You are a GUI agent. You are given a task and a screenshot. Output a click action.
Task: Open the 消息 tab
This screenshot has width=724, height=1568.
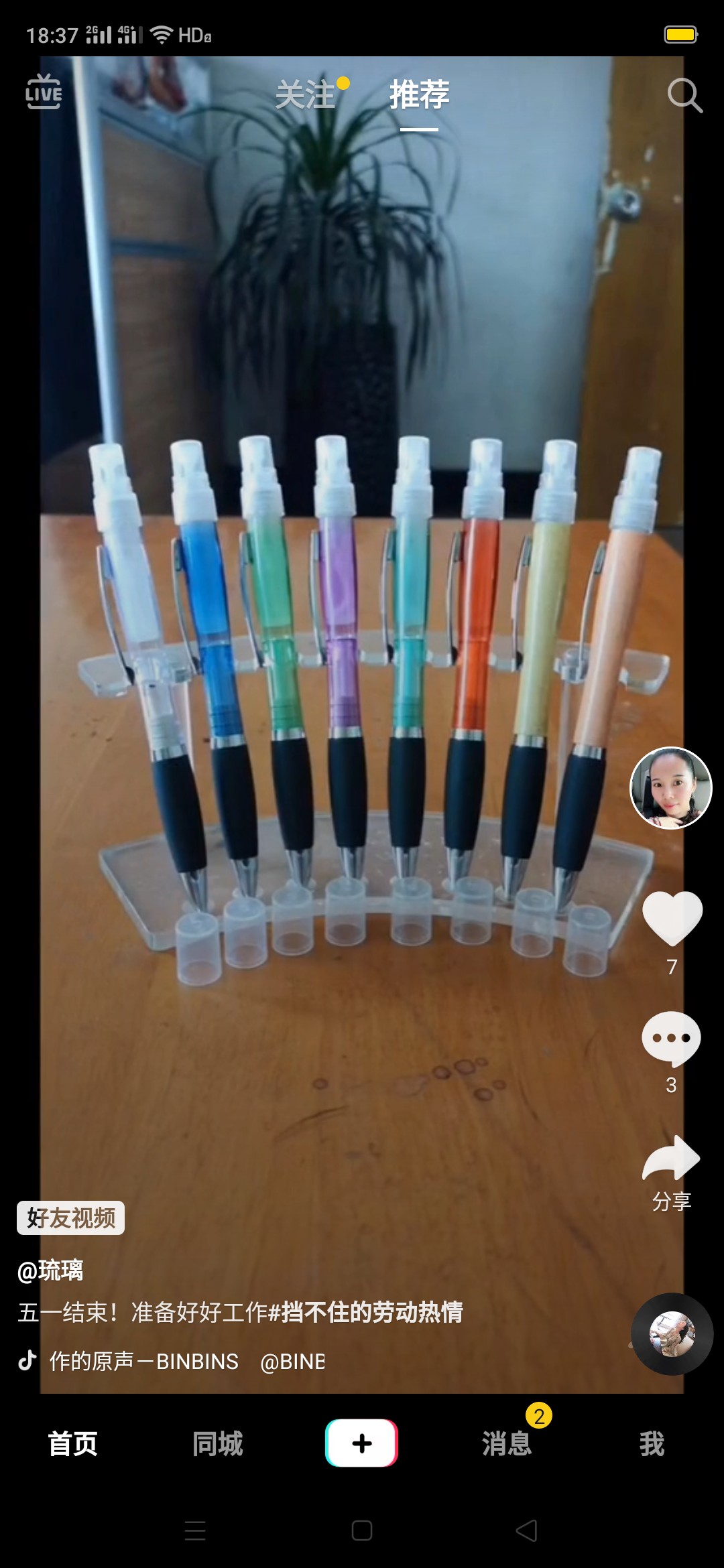(x=507, y=1443)
